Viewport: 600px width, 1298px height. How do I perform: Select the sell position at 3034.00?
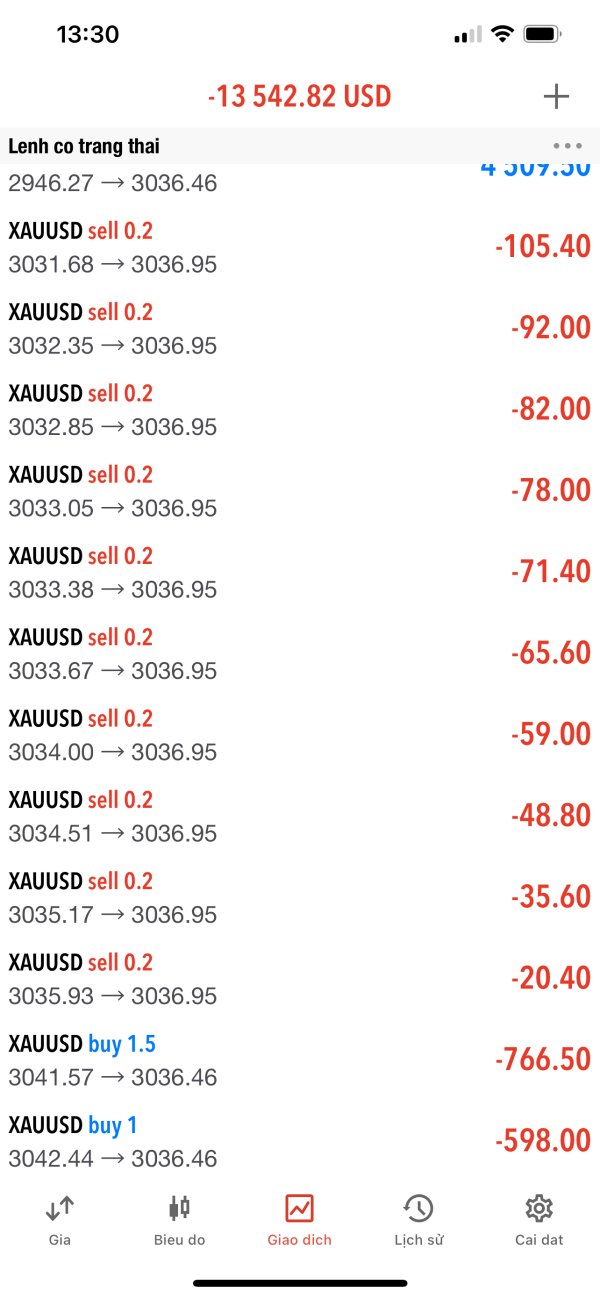point(300,735)
